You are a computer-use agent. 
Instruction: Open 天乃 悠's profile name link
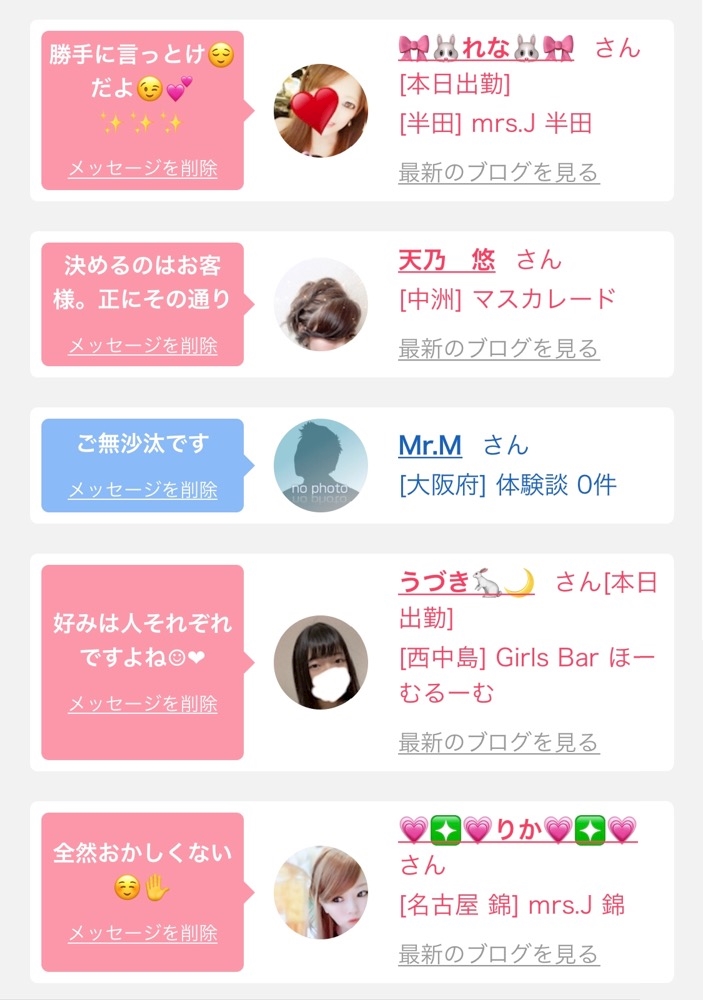[x=447, y=260]
